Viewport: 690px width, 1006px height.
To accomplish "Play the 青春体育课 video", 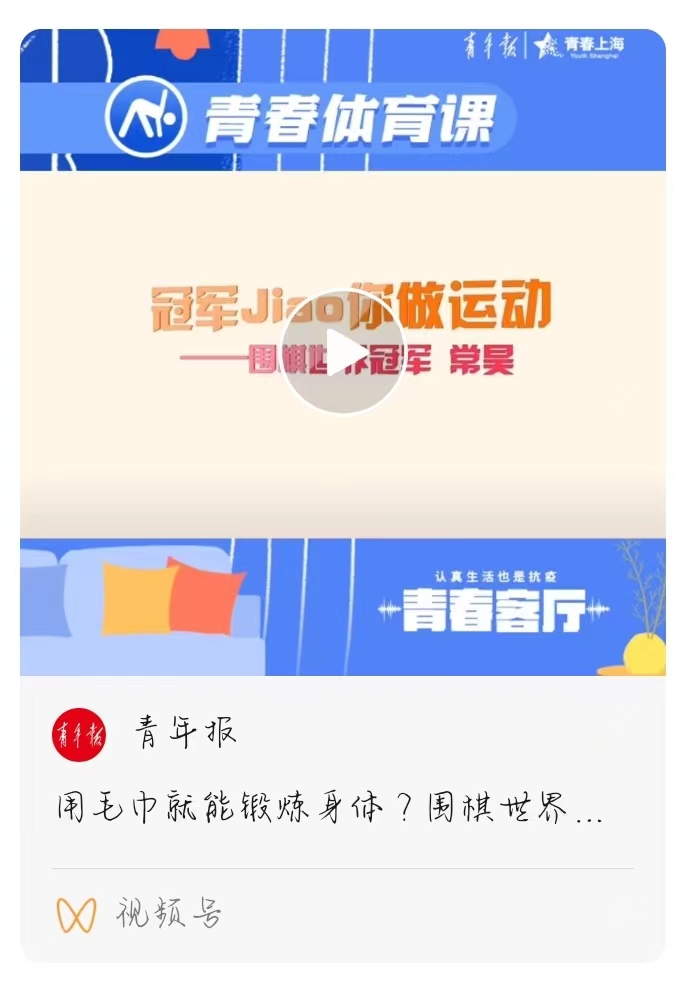I will tap(343, 352).
